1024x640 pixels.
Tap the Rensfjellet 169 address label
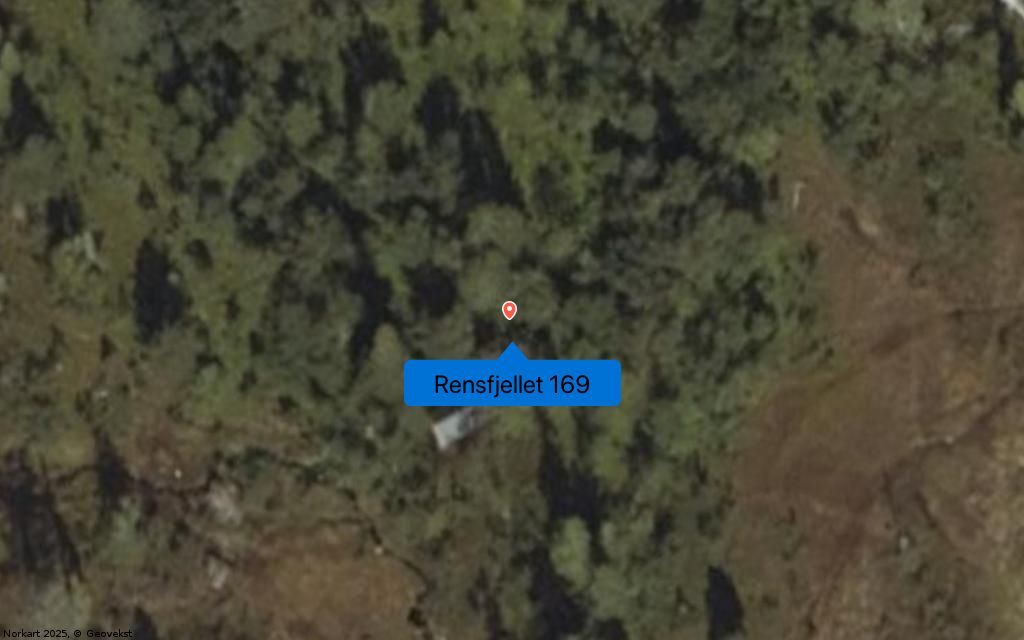click(x=512, y=384)
